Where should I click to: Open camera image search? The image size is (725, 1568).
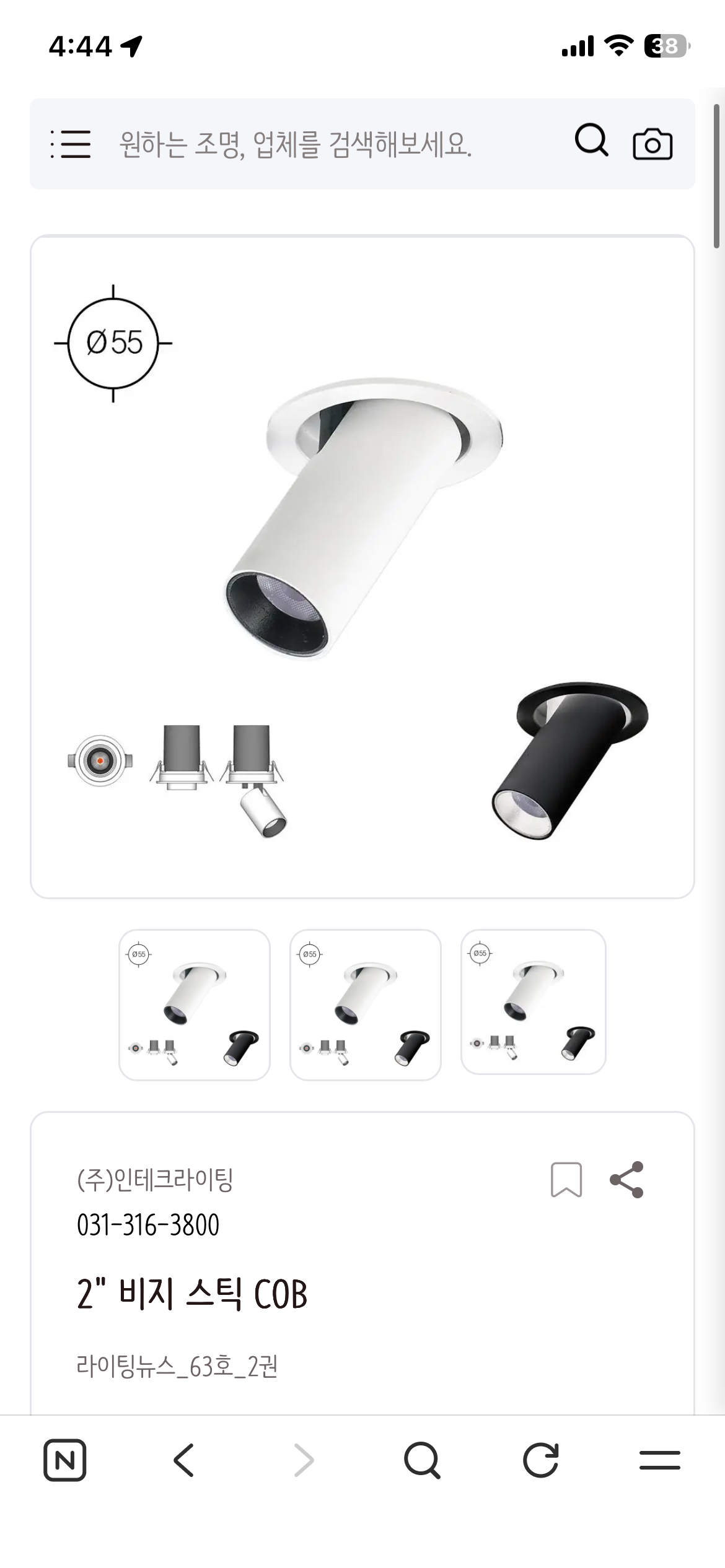(652, 144)
